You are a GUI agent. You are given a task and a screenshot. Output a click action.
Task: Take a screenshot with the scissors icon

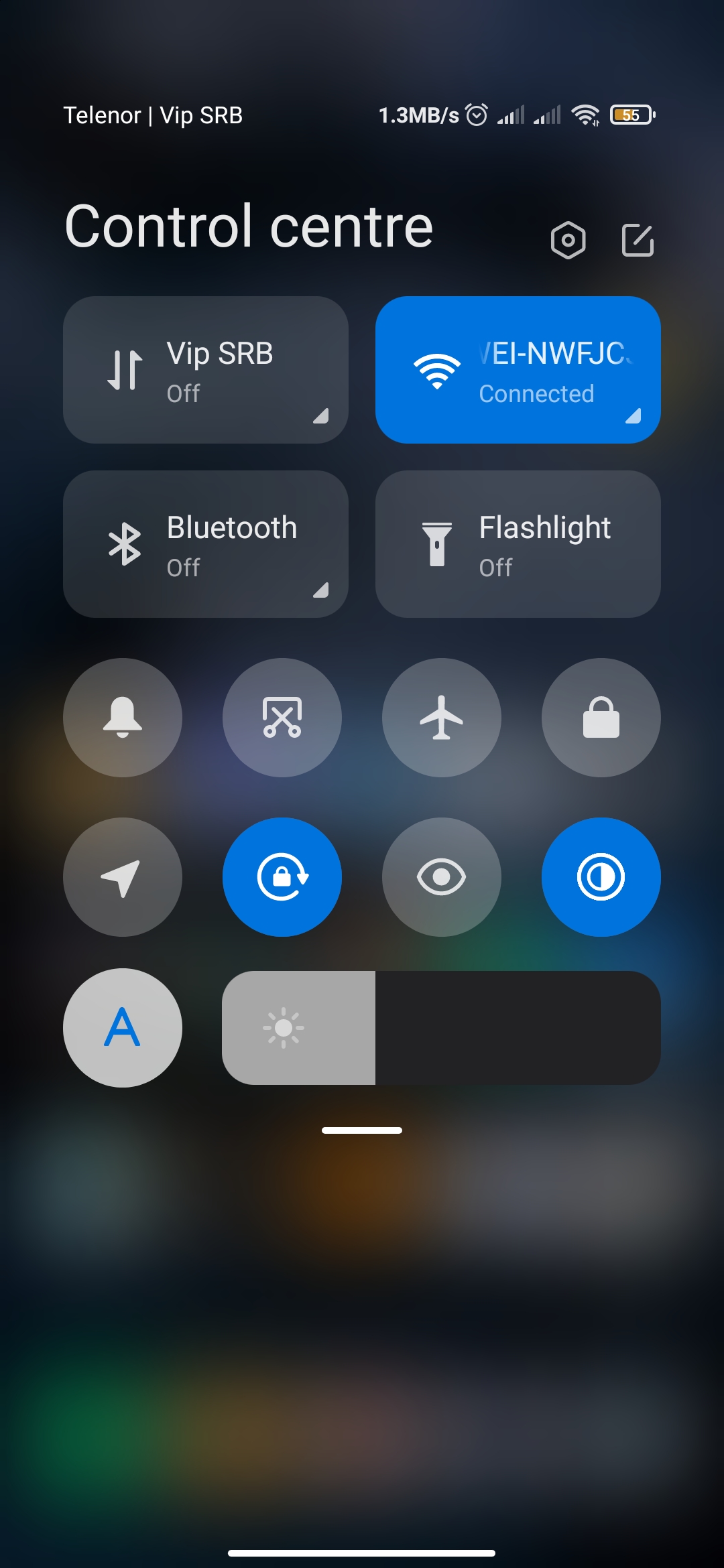pyautogui.click(x=282, y=718)
